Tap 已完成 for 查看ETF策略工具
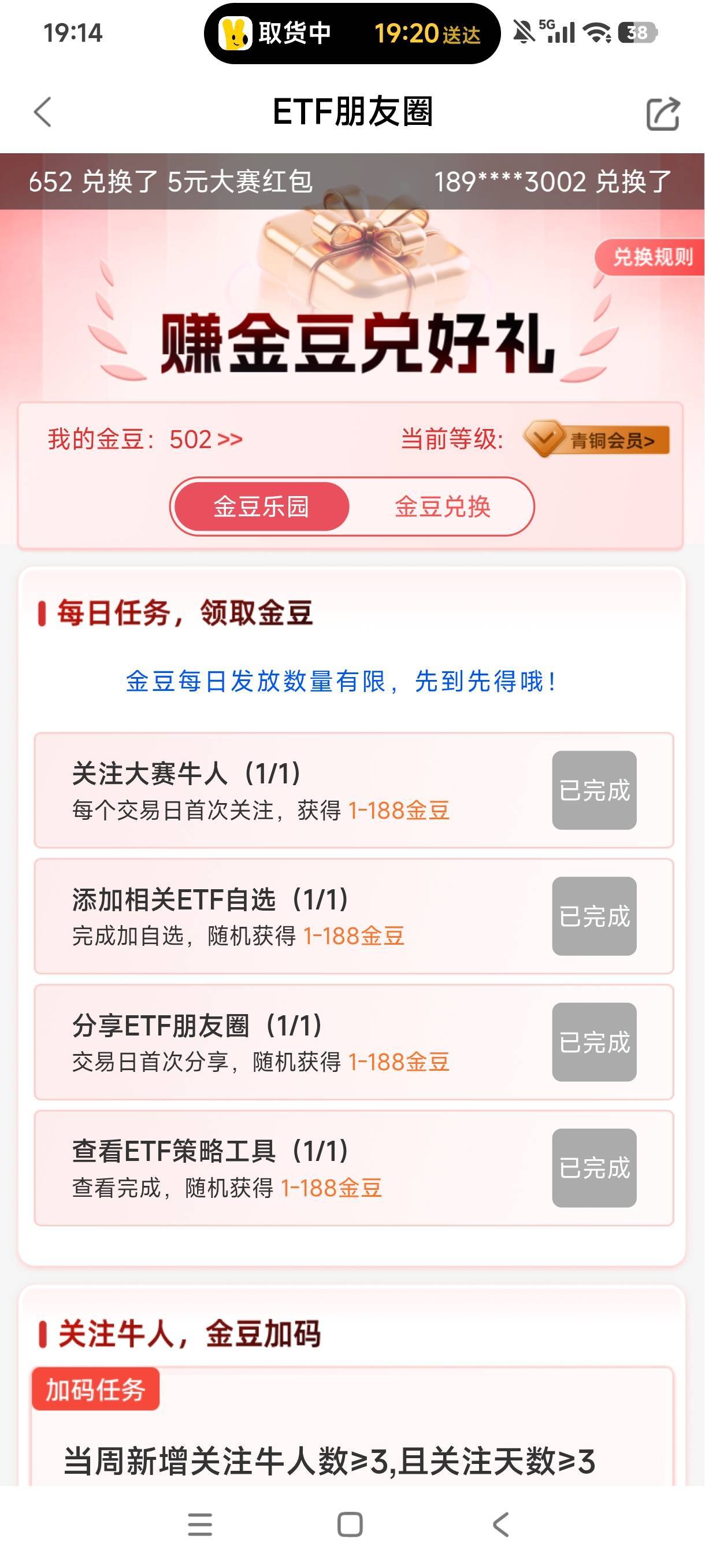This screenshot has width=705, height=1568. coord(594,1167)
